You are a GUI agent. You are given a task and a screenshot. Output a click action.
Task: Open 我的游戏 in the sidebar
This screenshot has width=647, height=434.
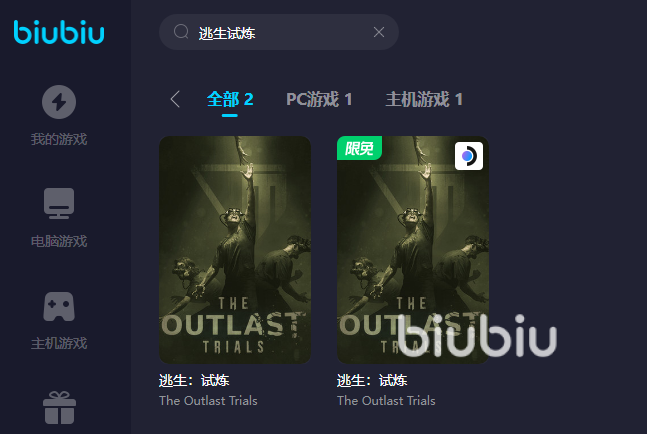pos(59,115)
